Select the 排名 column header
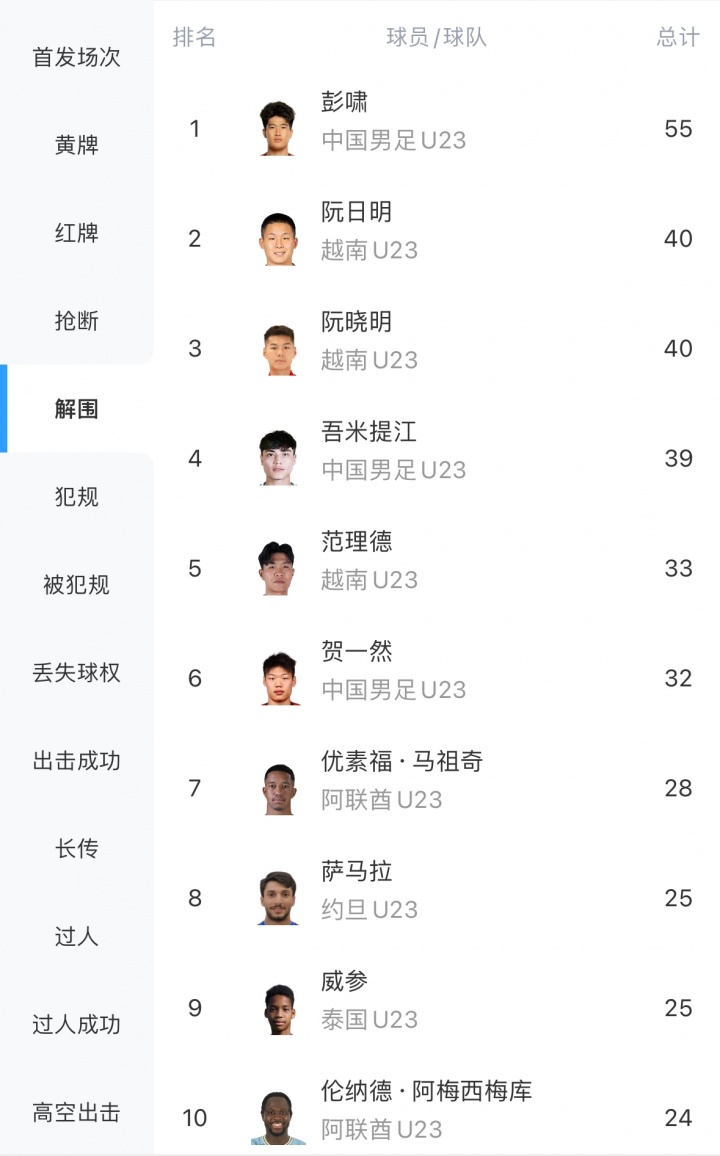 click(193, 38)
